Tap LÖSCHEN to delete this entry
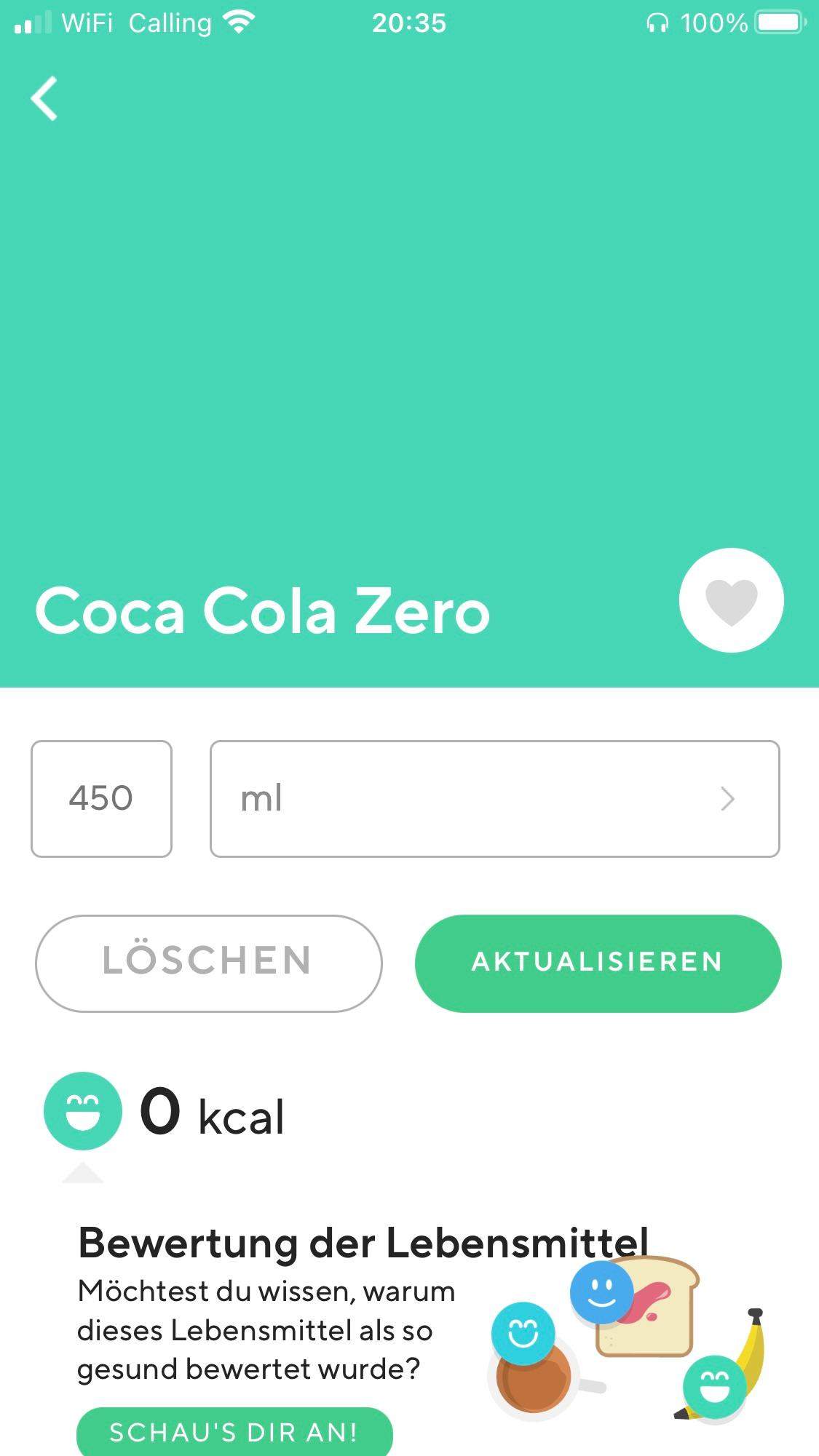Screen dimensions: 819x1456 click(209, 963)
